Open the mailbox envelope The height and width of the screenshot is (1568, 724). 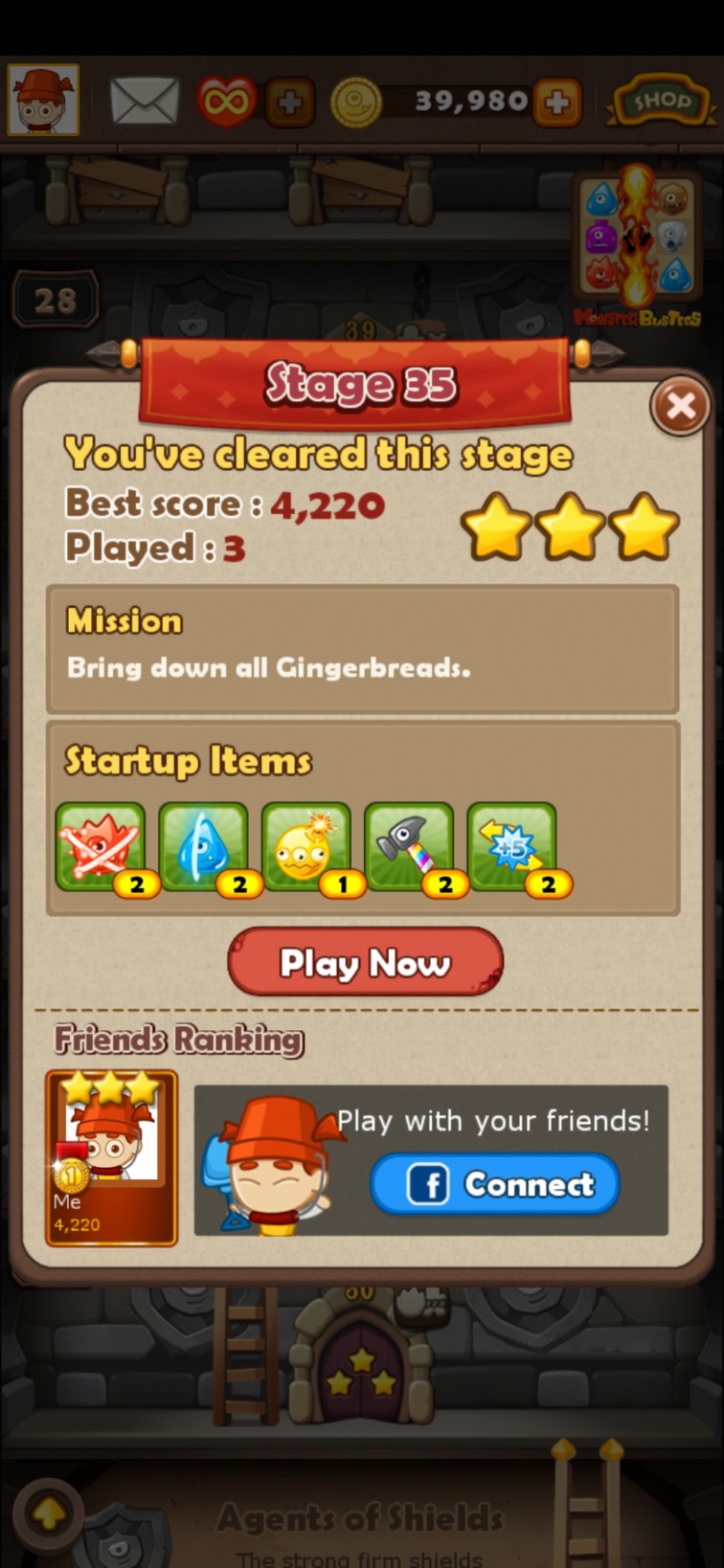[x=145, y=101]
